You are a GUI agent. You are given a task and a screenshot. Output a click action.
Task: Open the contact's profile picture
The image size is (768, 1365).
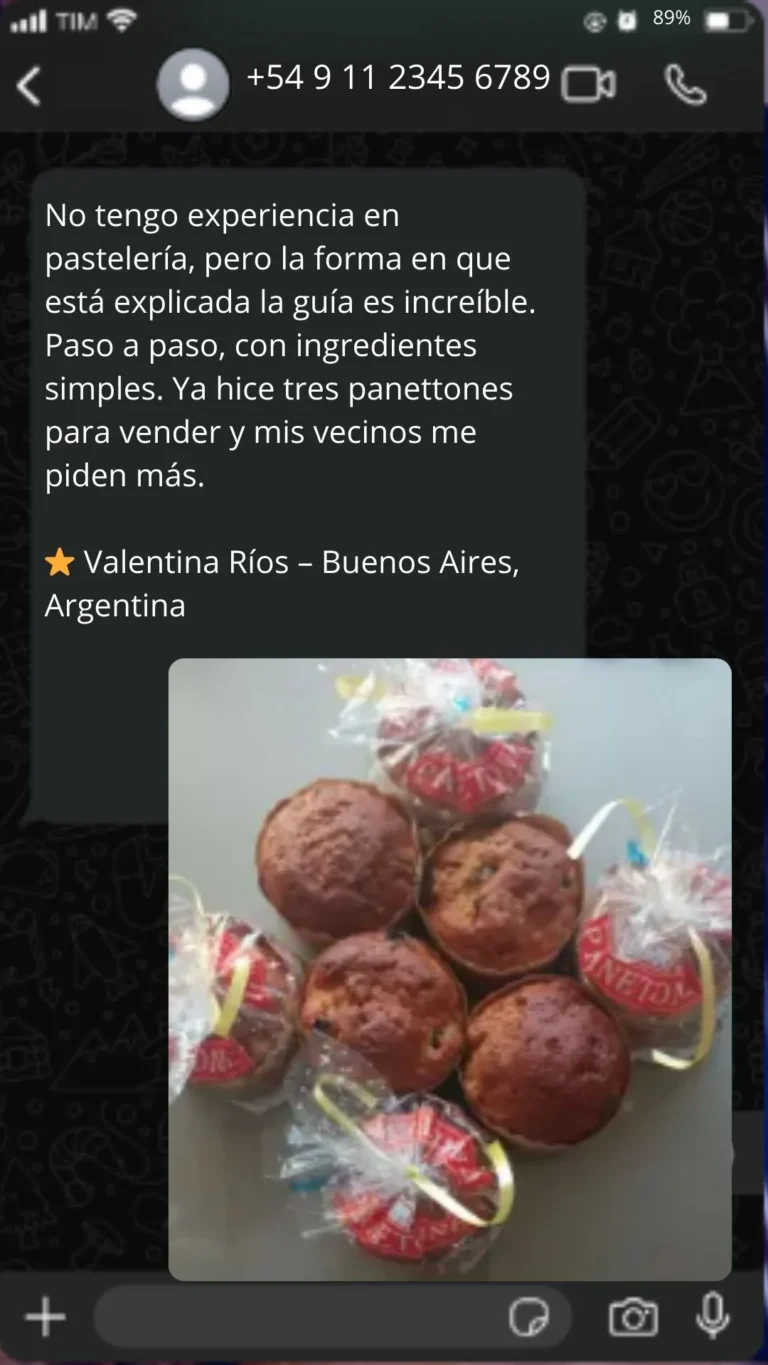[x=193, y=85]
